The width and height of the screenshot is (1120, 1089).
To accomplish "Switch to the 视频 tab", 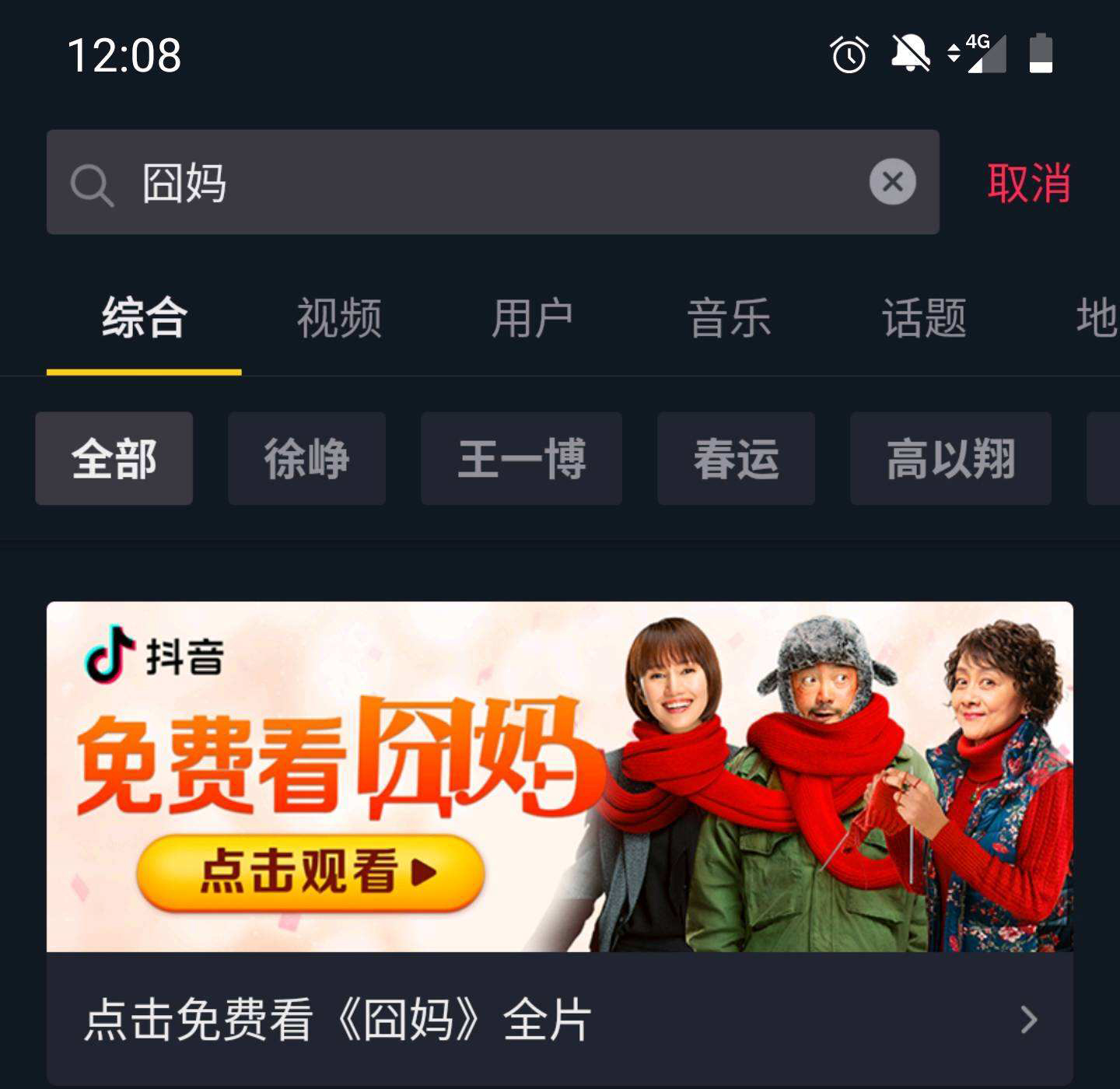I will click(339, 318).
